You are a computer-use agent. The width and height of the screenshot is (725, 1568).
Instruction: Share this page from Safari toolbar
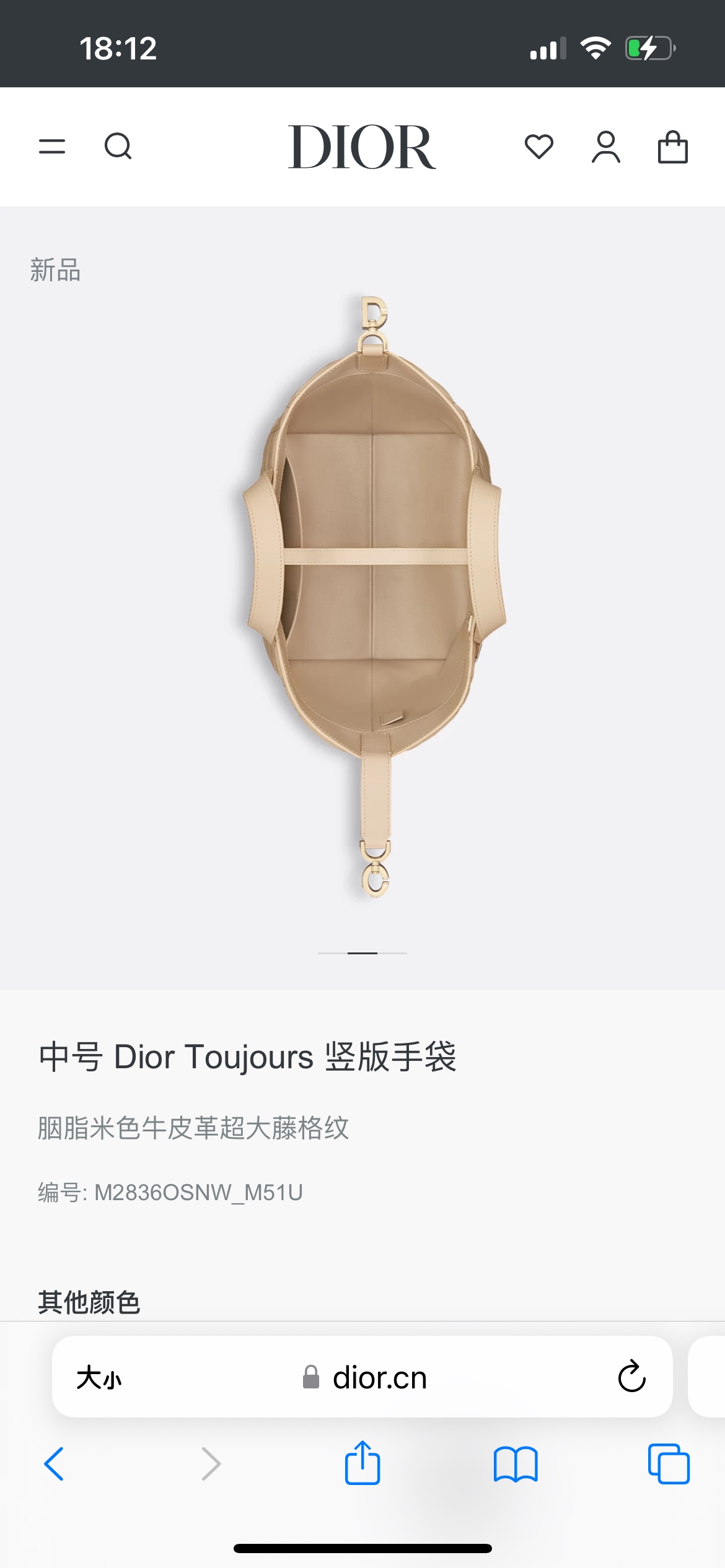[362, 1463]
